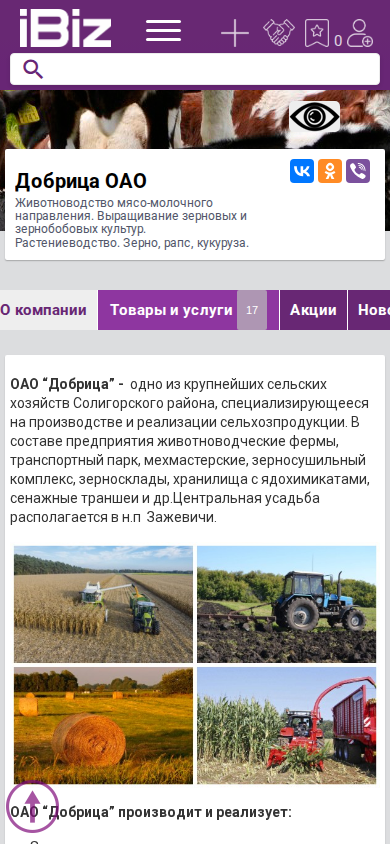390x844 pixels.
Task: Switch to Акции tab
Action: [313, 310]
